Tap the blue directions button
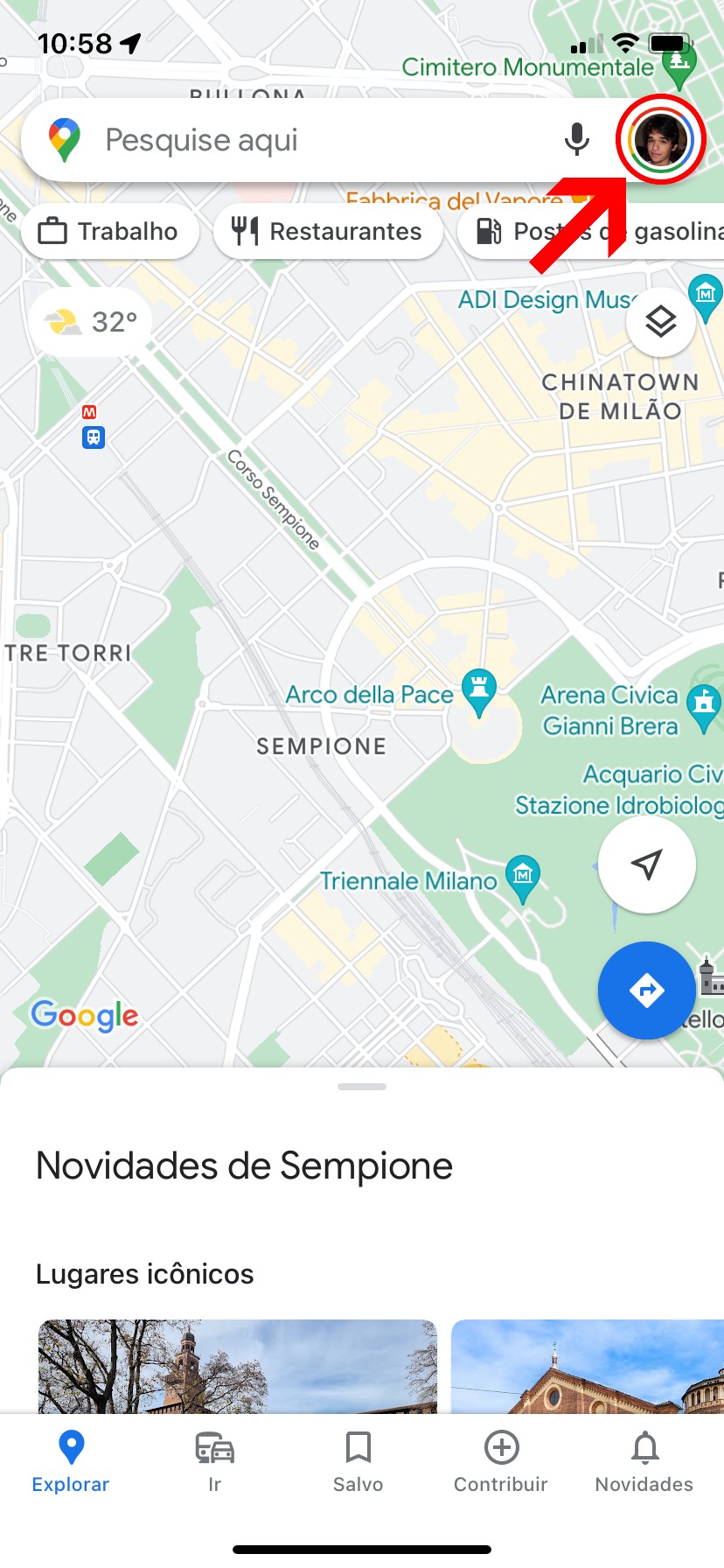724x1568 pixels. pos(647,990)
